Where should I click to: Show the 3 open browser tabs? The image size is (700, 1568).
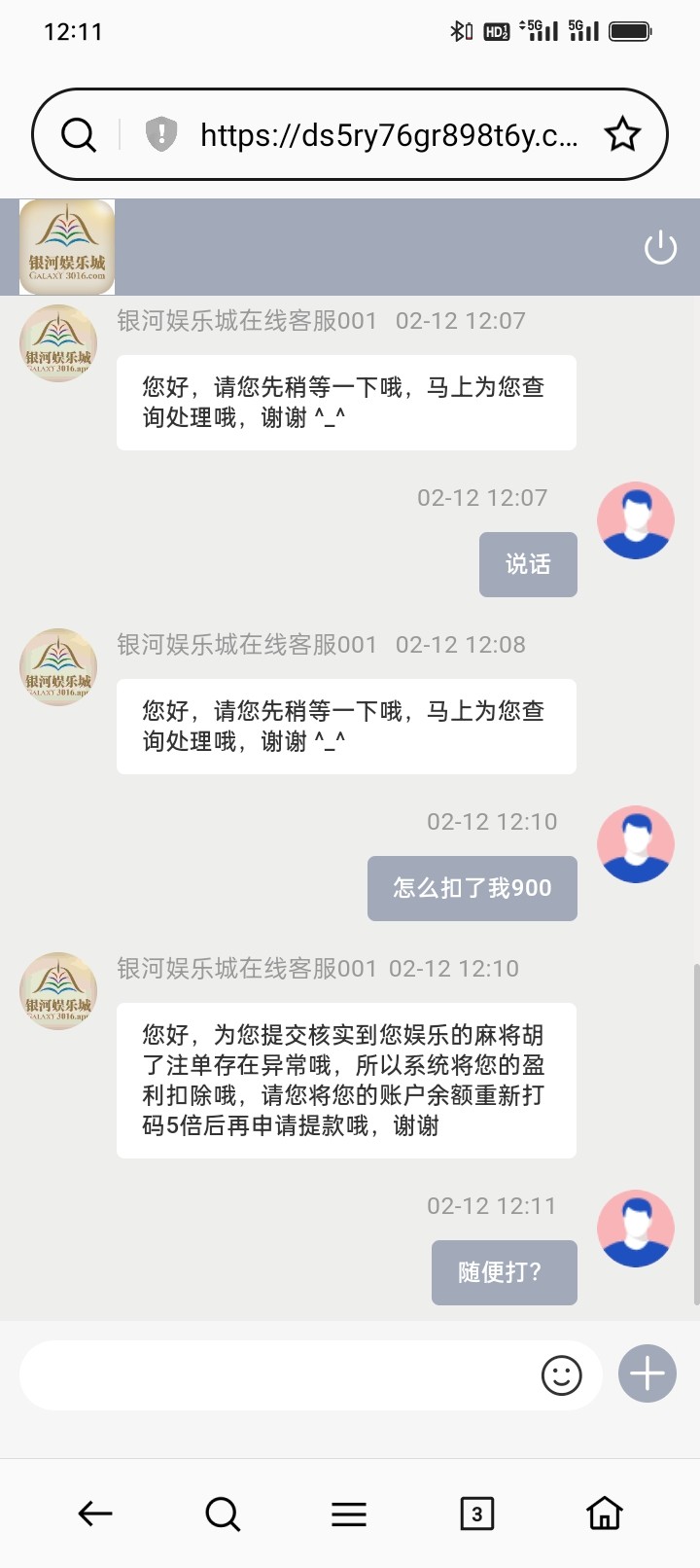click(x=476, y=1514)
